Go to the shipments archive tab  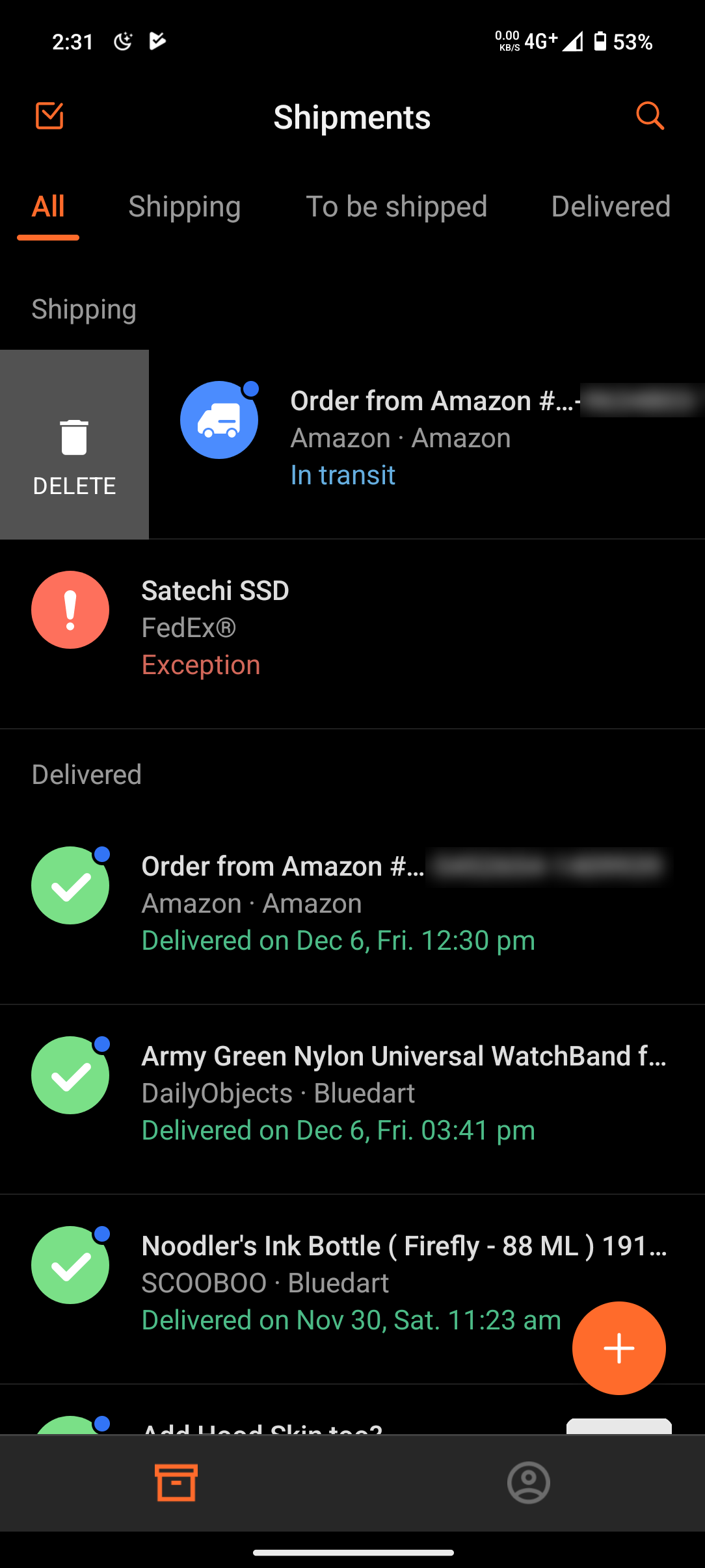(176, 1483)
